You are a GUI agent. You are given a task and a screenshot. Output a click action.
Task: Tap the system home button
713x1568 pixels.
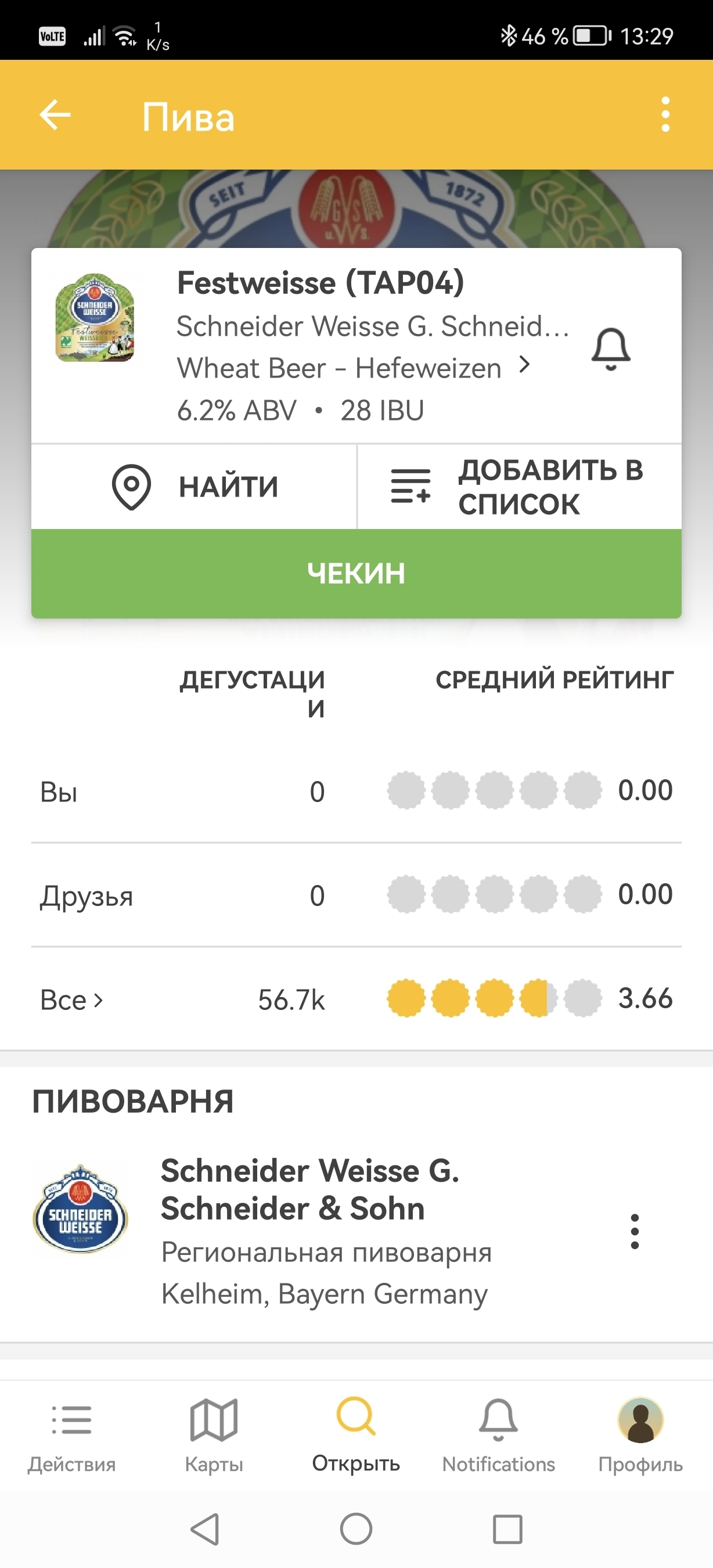click(x=356, y=1529)
